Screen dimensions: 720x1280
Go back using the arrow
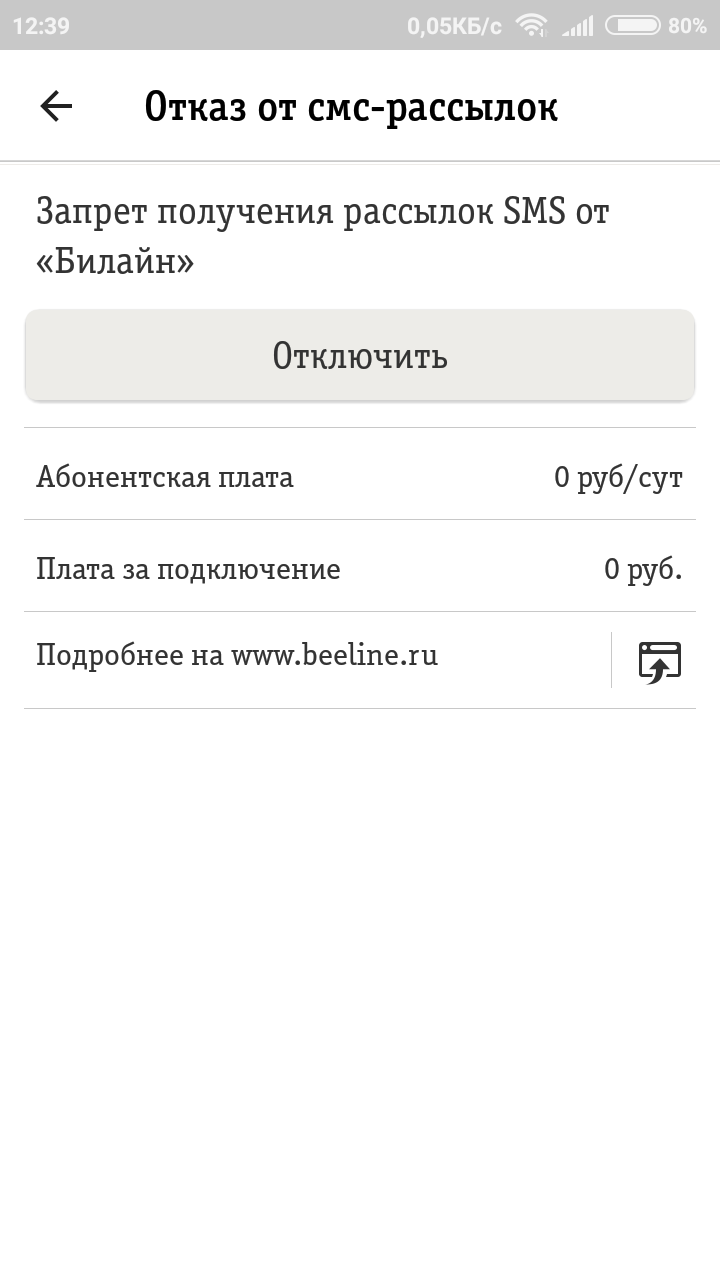point(56,106)
